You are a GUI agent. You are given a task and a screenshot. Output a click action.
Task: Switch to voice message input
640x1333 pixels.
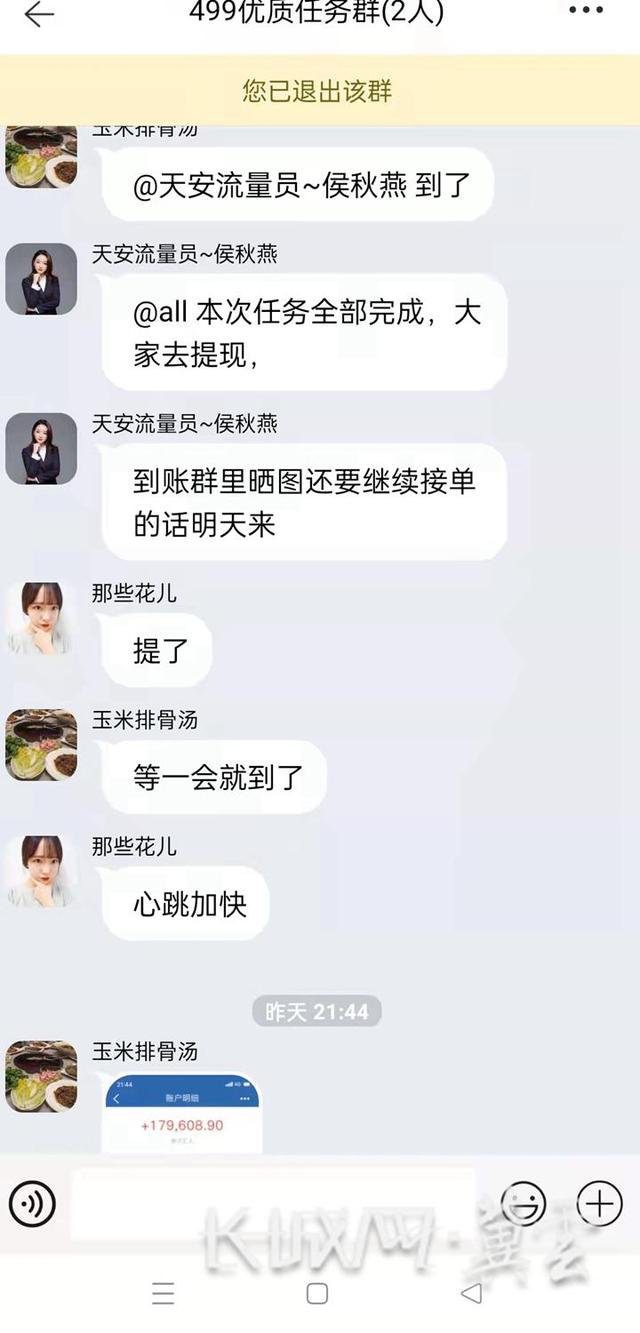pyautogui.click(x=32, y=1203)
